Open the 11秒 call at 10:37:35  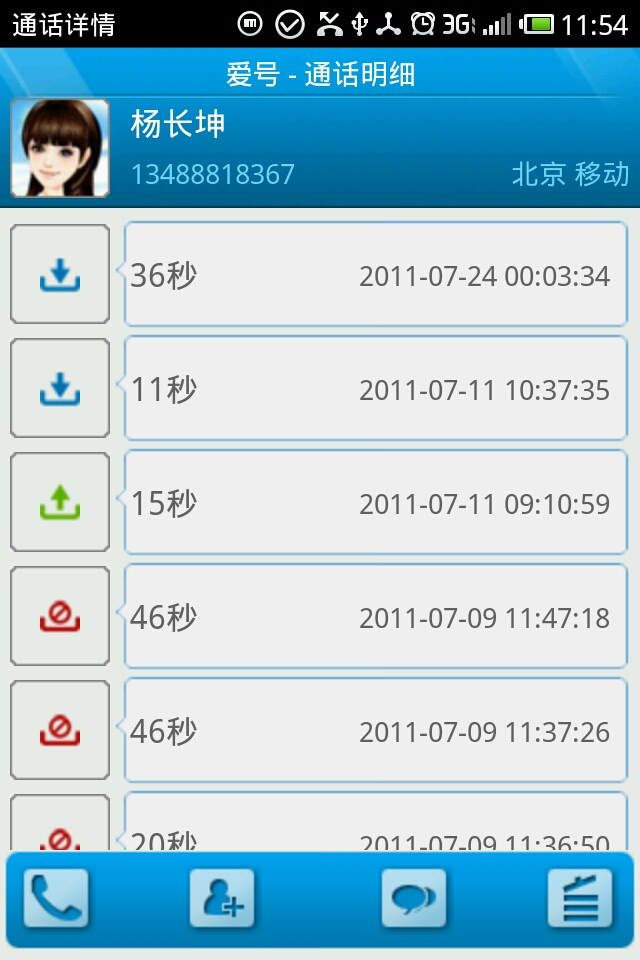(x=375, y=389)
